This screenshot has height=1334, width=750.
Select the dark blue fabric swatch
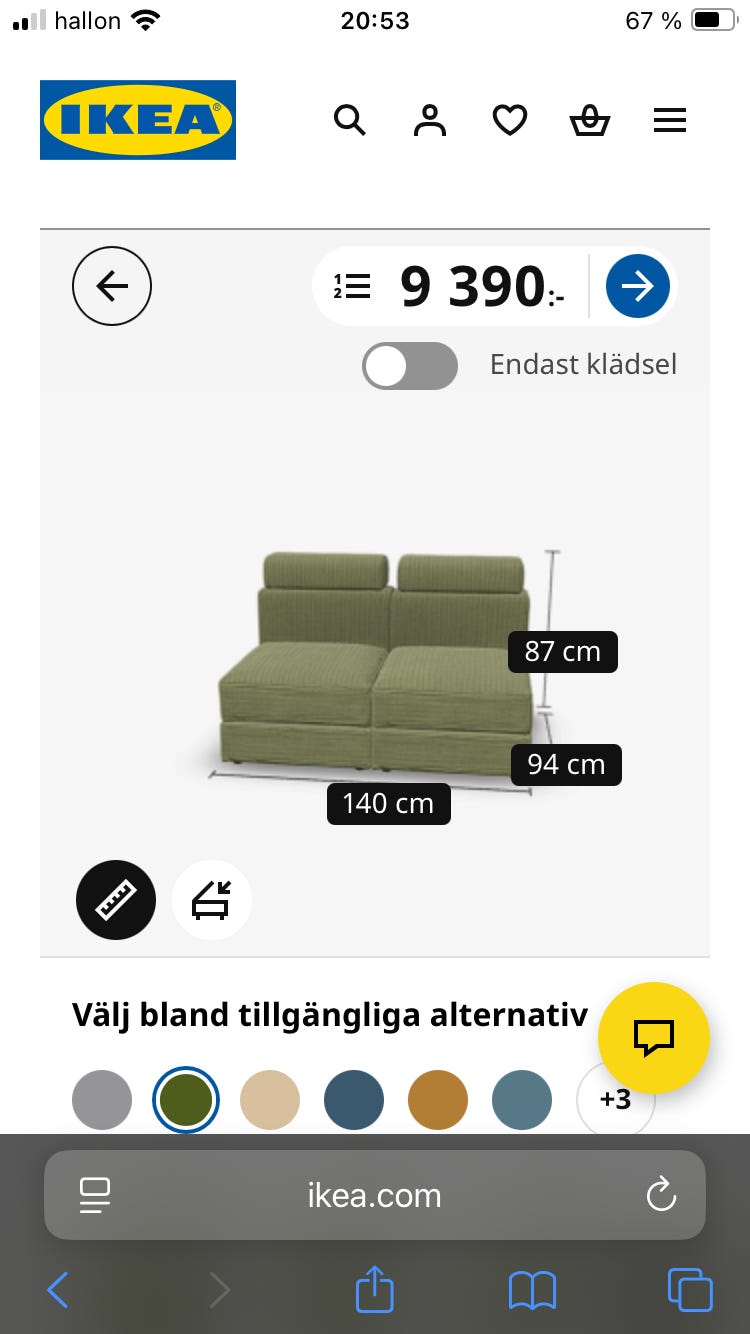pos(354,1099)
